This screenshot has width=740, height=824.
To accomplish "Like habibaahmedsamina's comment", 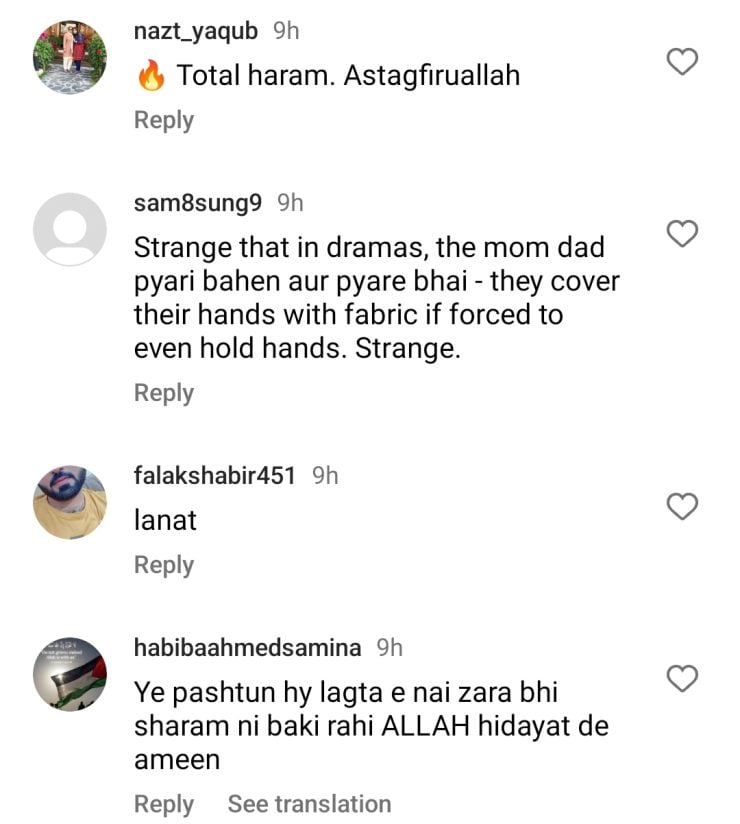I will click(682, 680).
